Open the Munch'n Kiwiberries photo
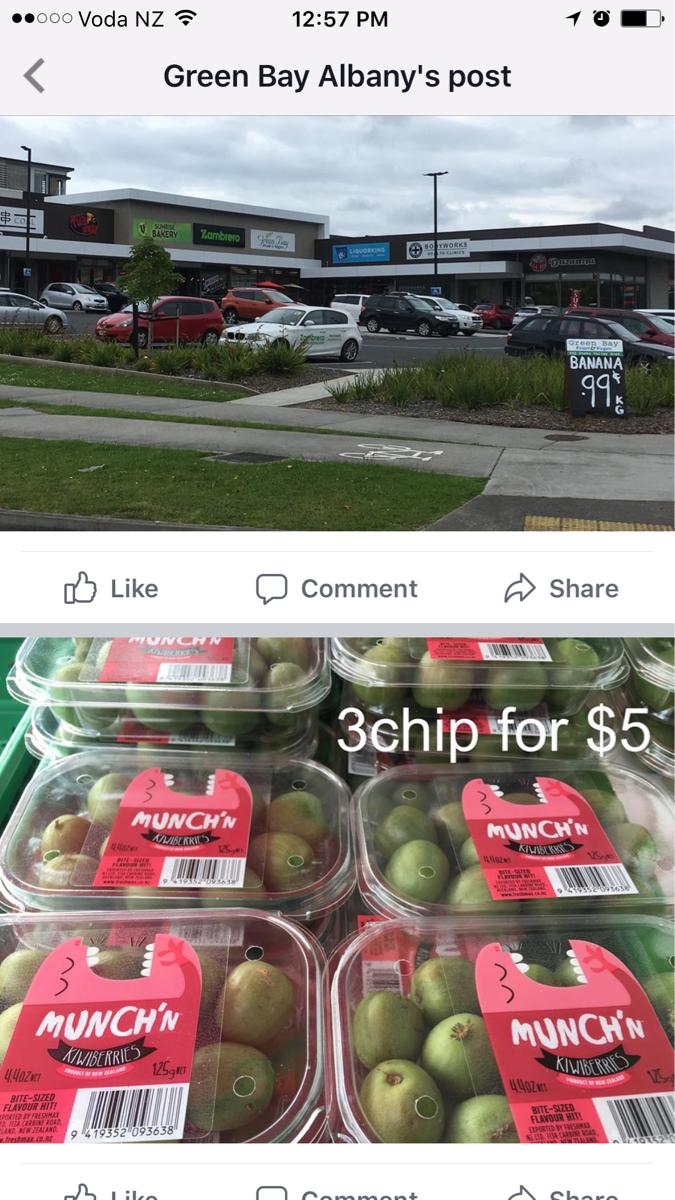The image size is (675, 1200). point(337,890)
